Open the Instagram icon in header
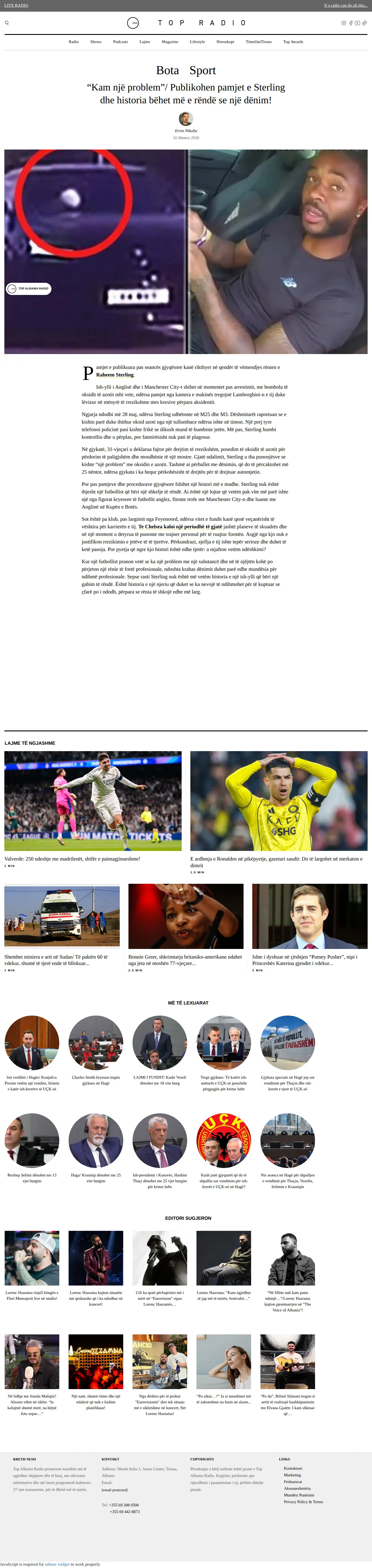Viewport: 372px width, 1568px height. pyautogui.click(x=344, y=23)
